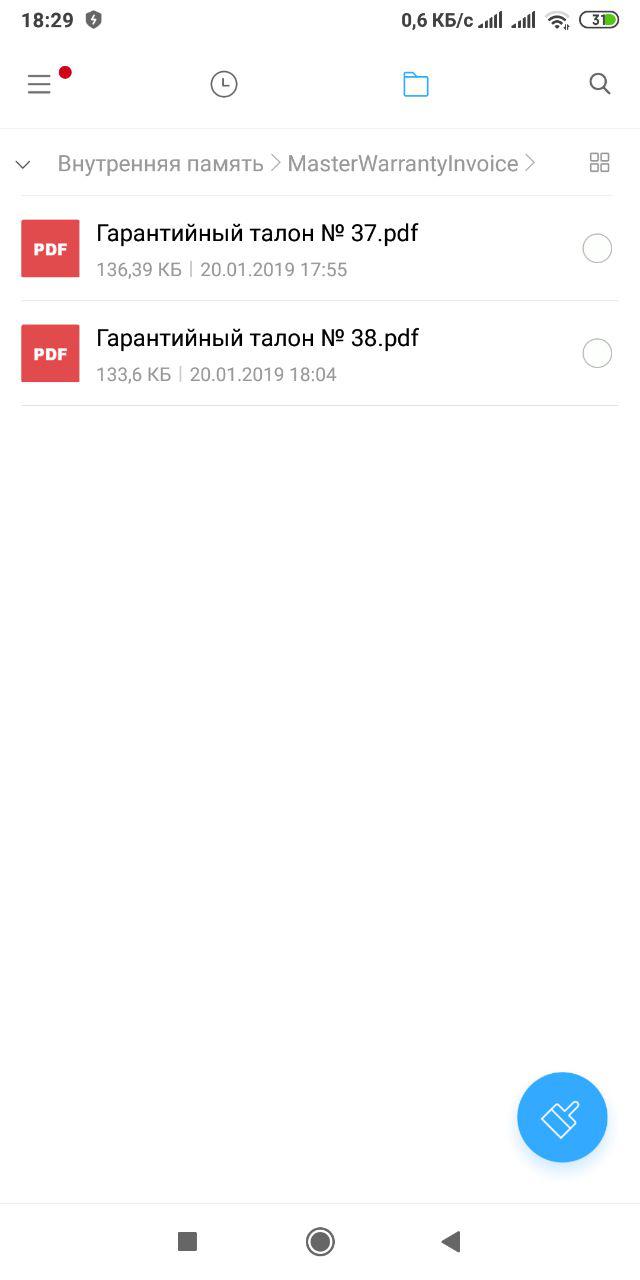640x1280 pixels.
Task: Switch to grid view layout
Action: click(600, 163)
